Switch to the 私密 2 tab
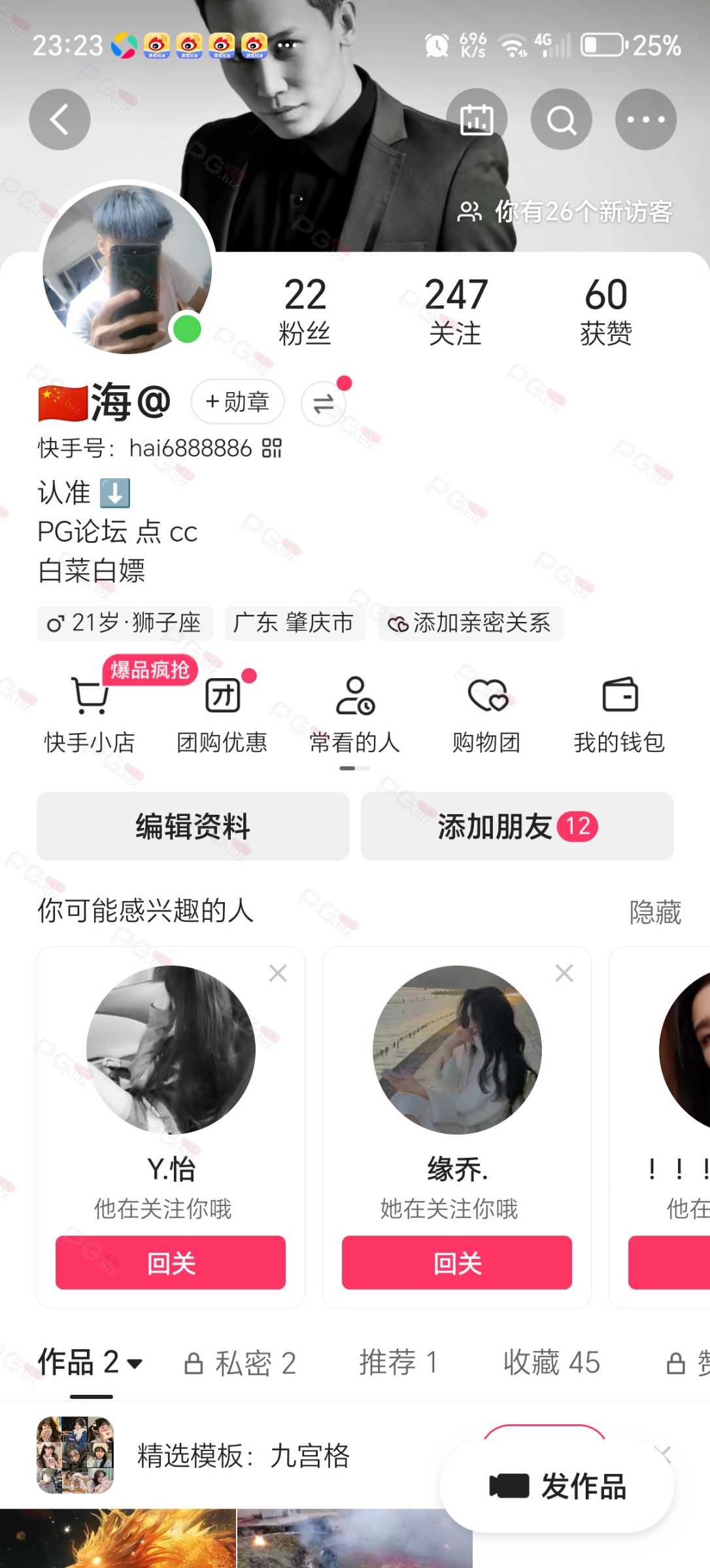 pos(240,1363)
